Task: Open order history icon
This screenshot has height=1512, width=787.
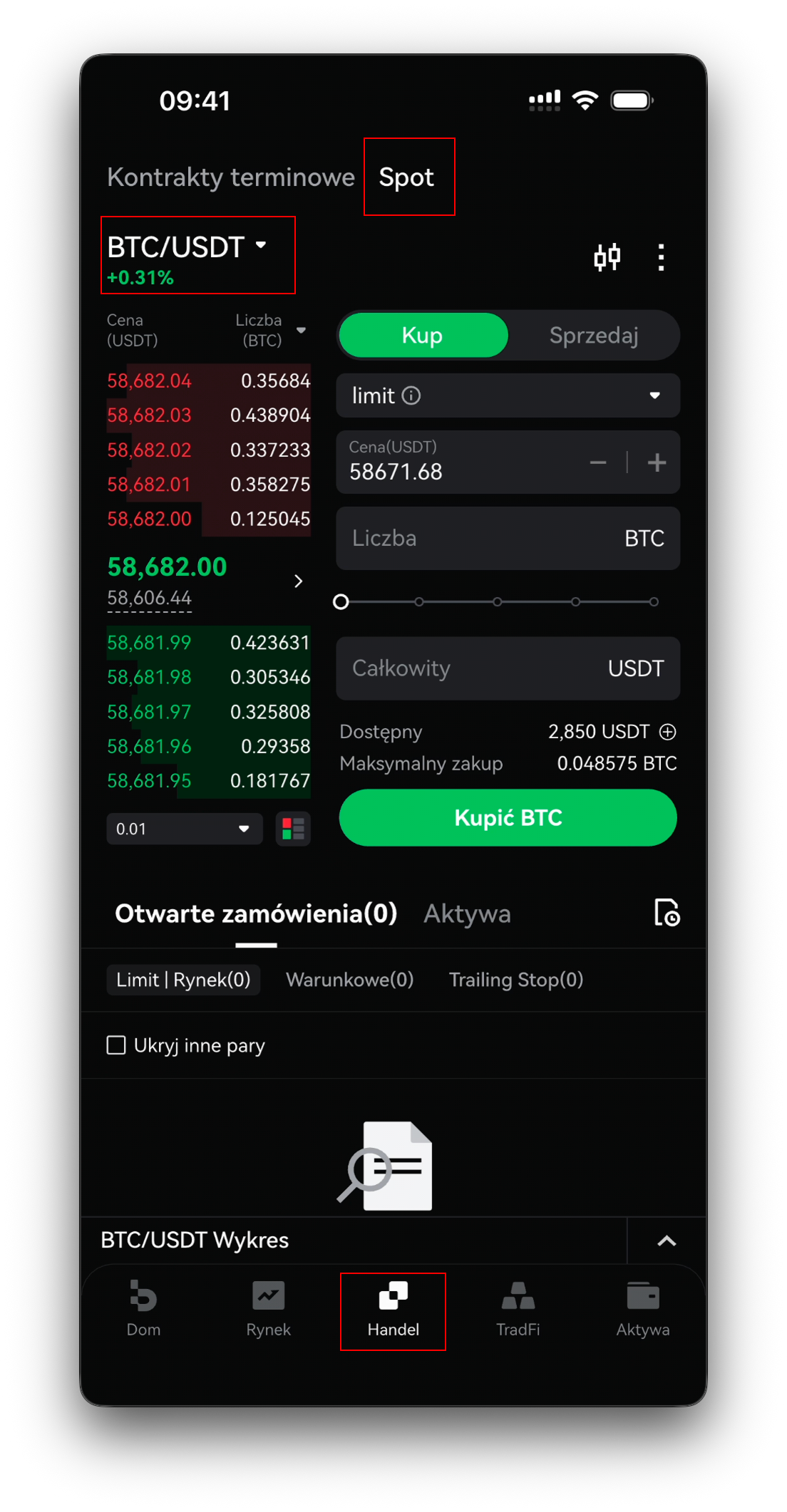Action: pyautogui.click(x=667, y=913)
